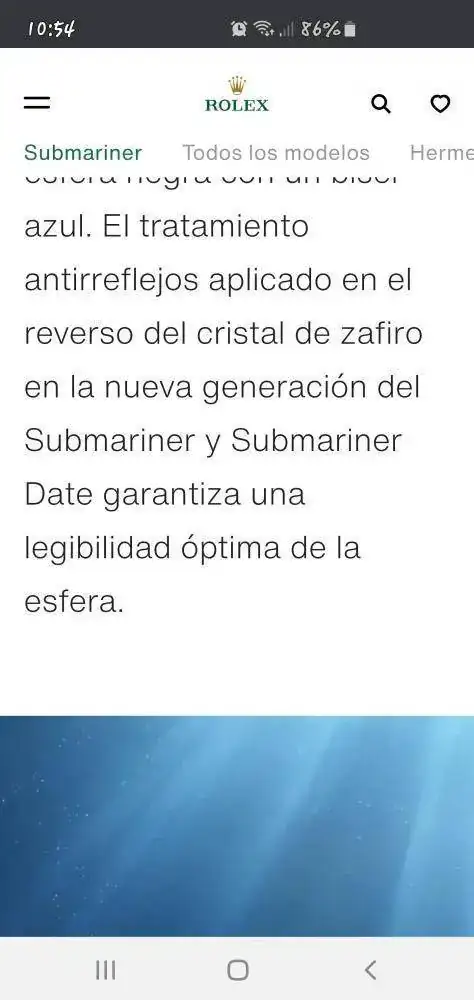Switch to Todos los modelos tab
This screenshot has width=474, height=1000.
[x=276, y=153]
